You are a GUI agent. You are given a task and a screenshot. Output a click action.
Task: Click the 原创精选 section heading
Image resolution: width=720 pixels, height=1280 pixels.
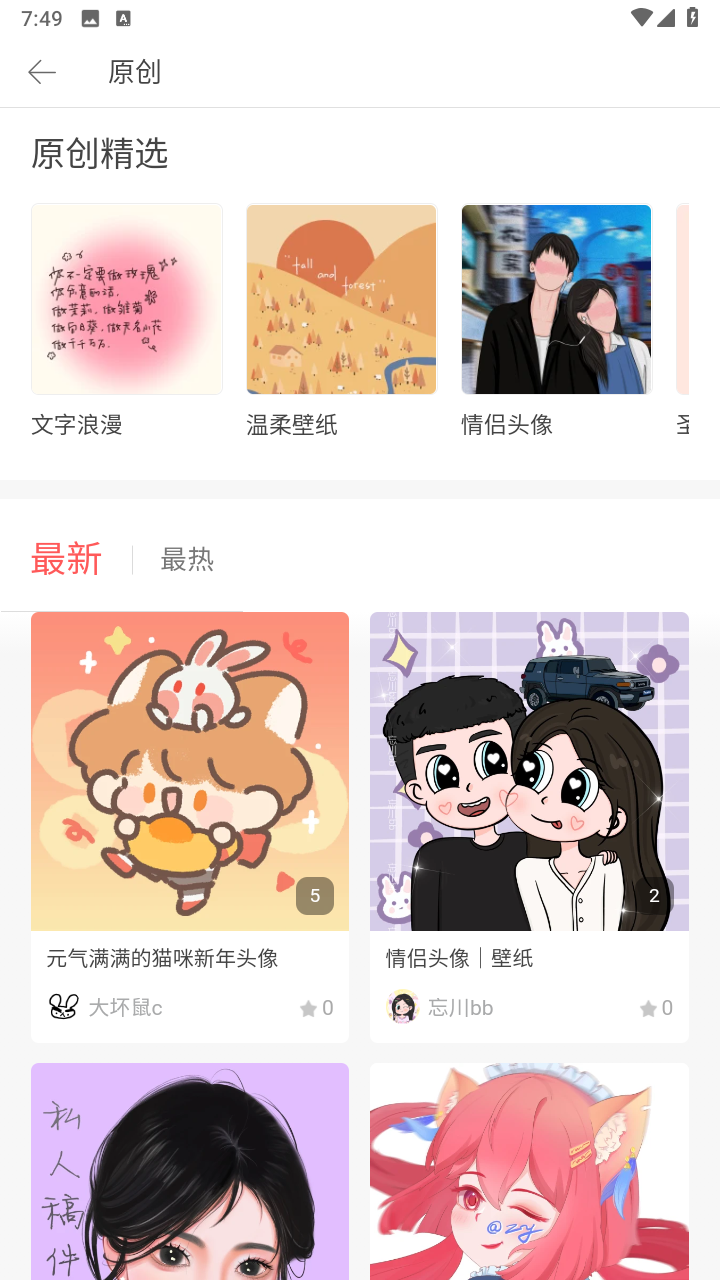point(99,154)
